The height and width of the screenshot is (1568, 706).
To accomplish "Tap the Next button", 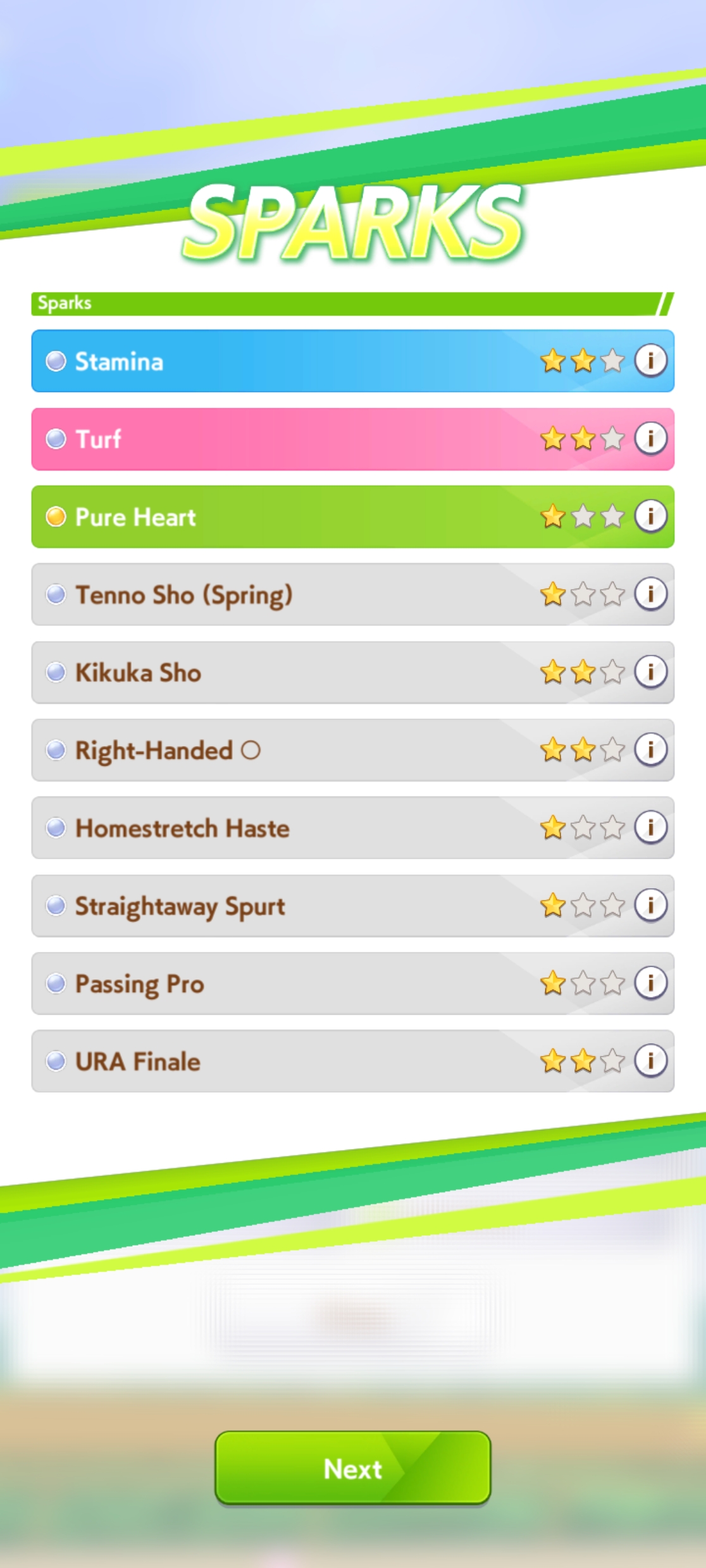I will [x=353, y=1468].
